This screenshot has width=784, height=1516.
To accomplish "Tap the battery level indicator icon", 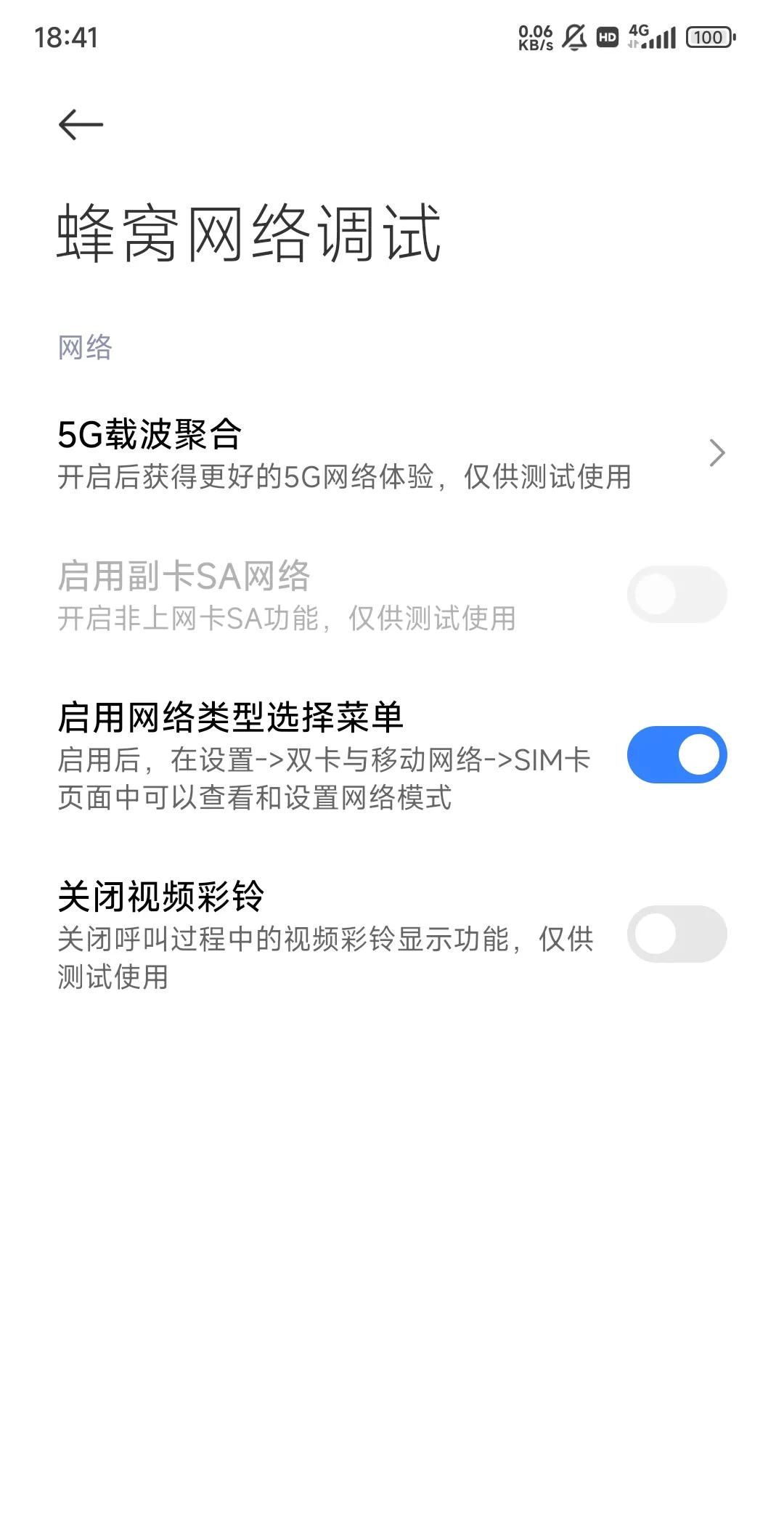I will (708, 36).
